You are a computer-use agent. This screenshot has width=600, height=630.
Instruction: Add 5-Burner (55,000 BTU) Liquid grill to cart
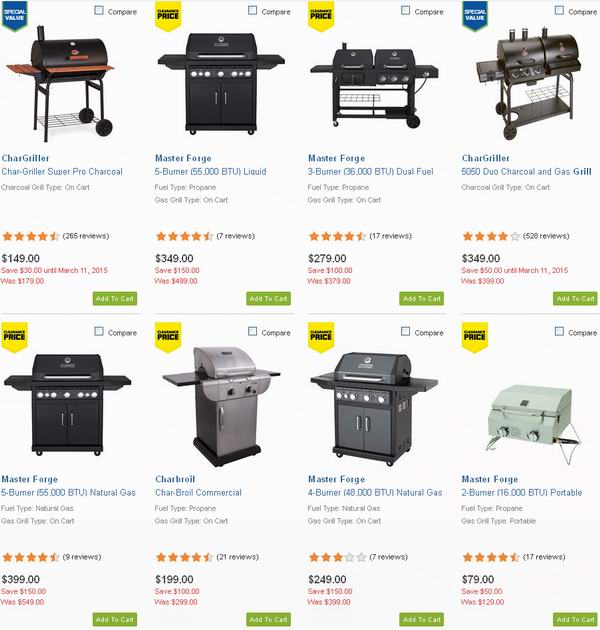[268, 298]
